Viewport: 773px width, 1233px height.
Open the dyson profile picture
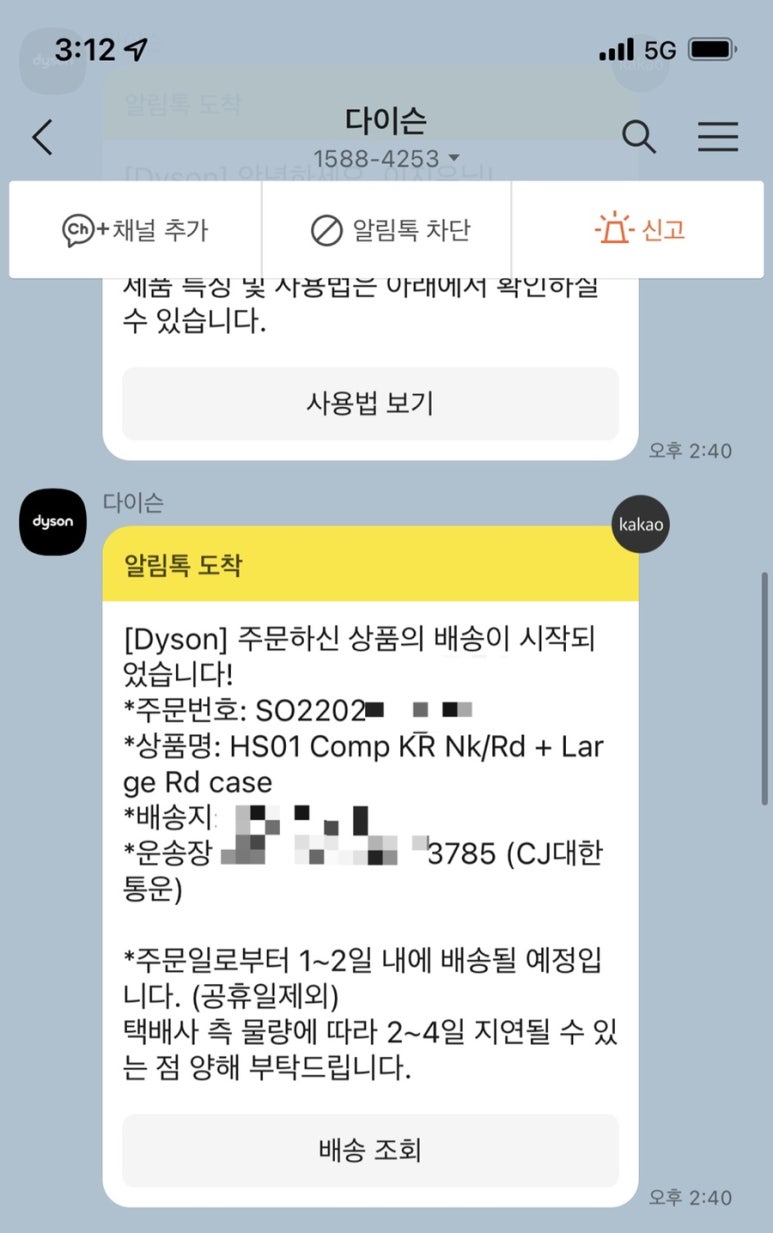pos(53,521)
